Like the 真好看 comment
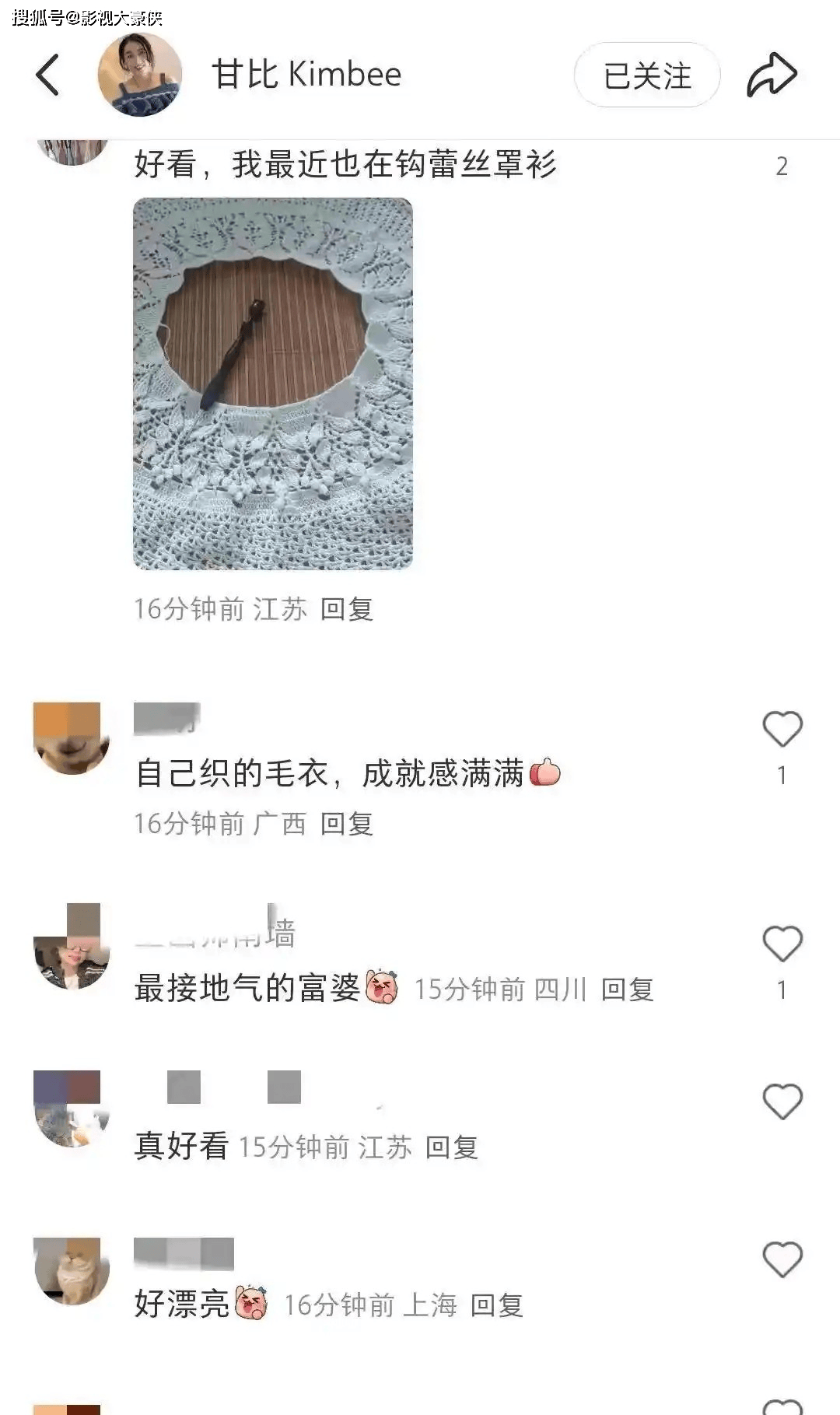The image size is (840, 1415). (782, 1102)
